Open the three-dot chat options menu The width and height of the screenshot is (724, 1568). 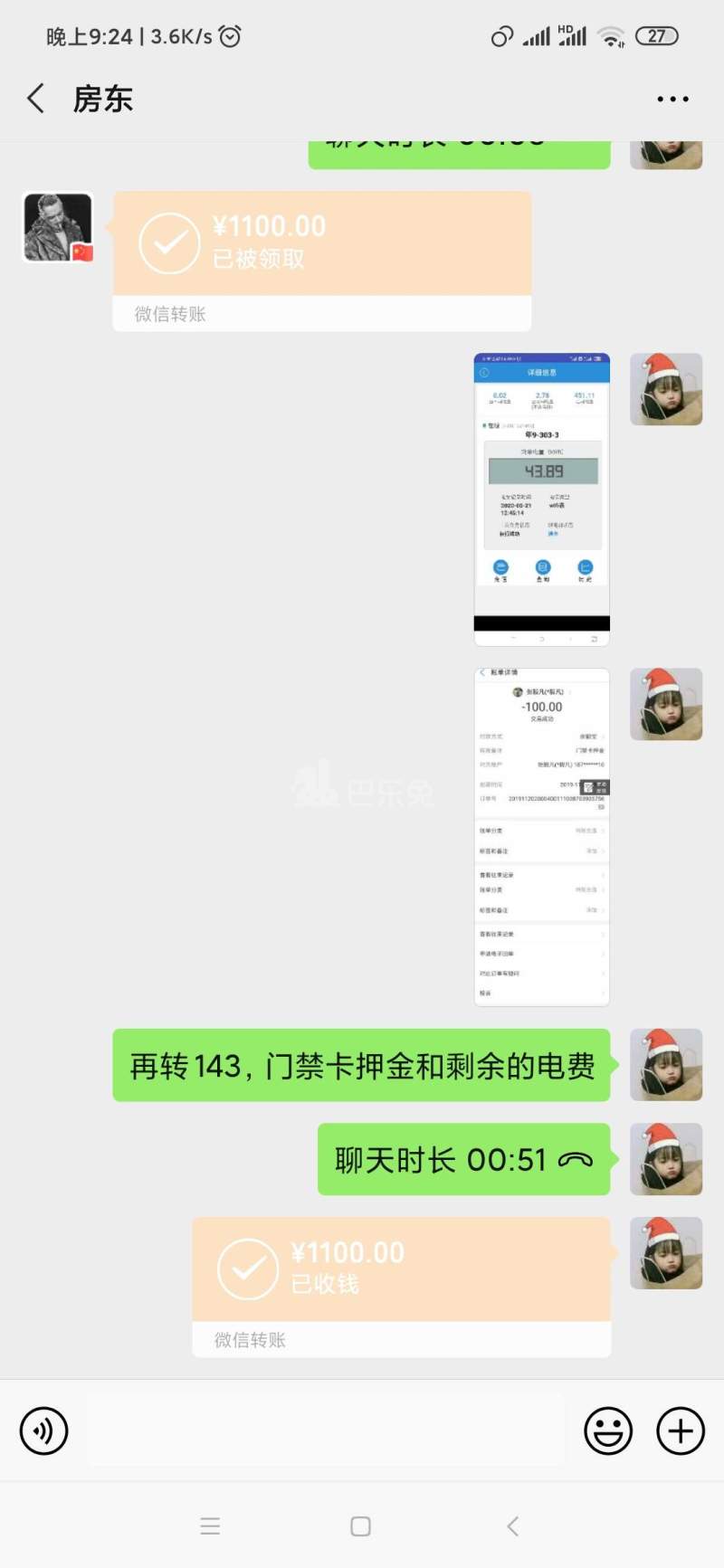coord(672,99)
